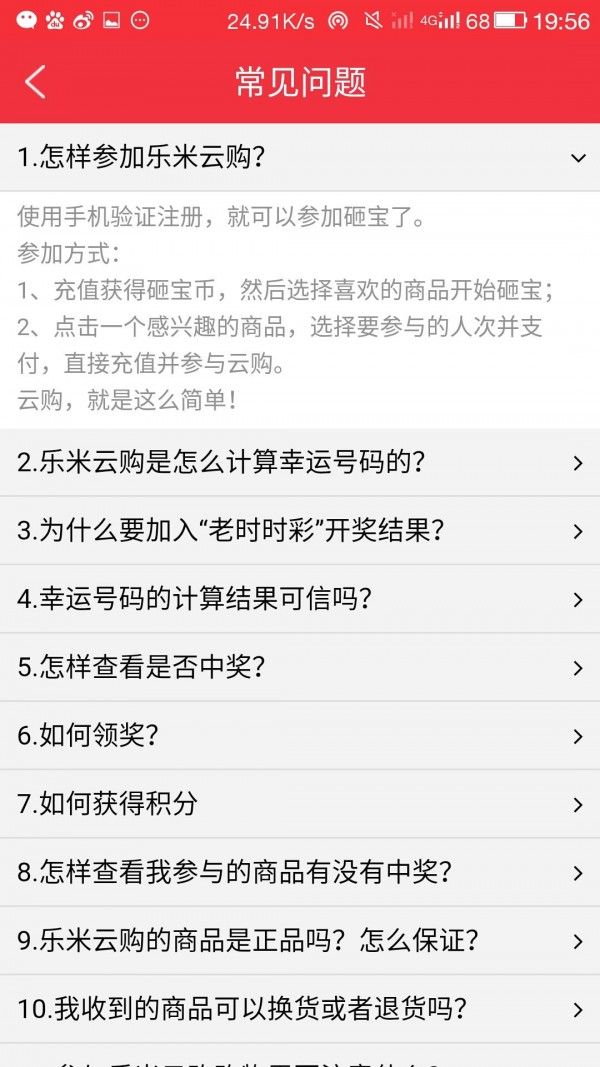The height and width of the screenshot is (1067, 600).
Task: Open question 7 如何获得积分
Action: [300, 804]
